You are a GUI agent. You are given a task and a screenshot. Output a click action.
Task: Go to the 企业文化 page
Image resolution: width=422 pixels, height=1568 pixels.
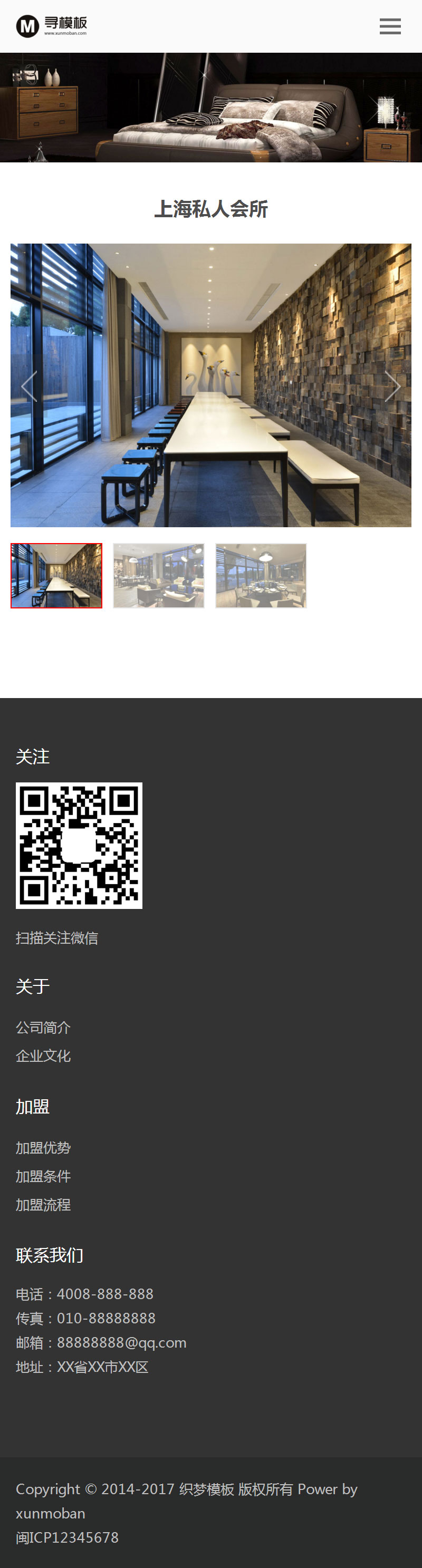(x=43, y=1056)
